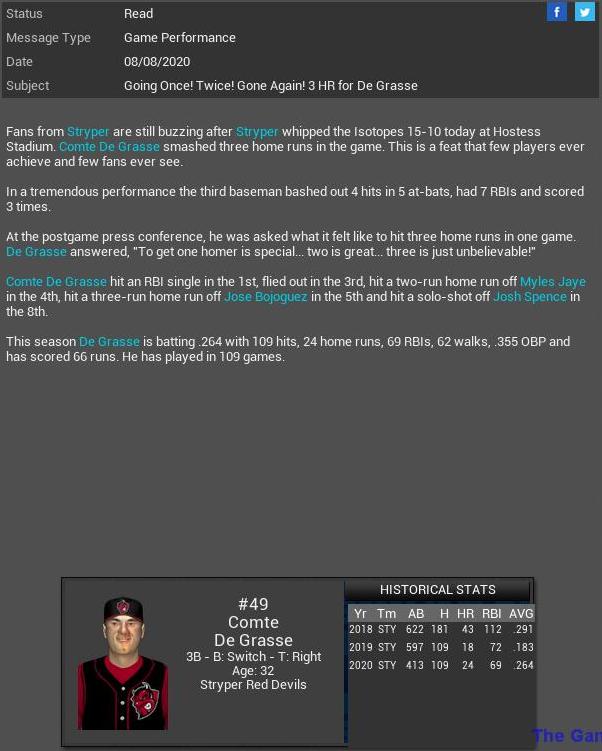
Task: Open De Grasse link in 'This season' sentence
Action: click(109, 342)
